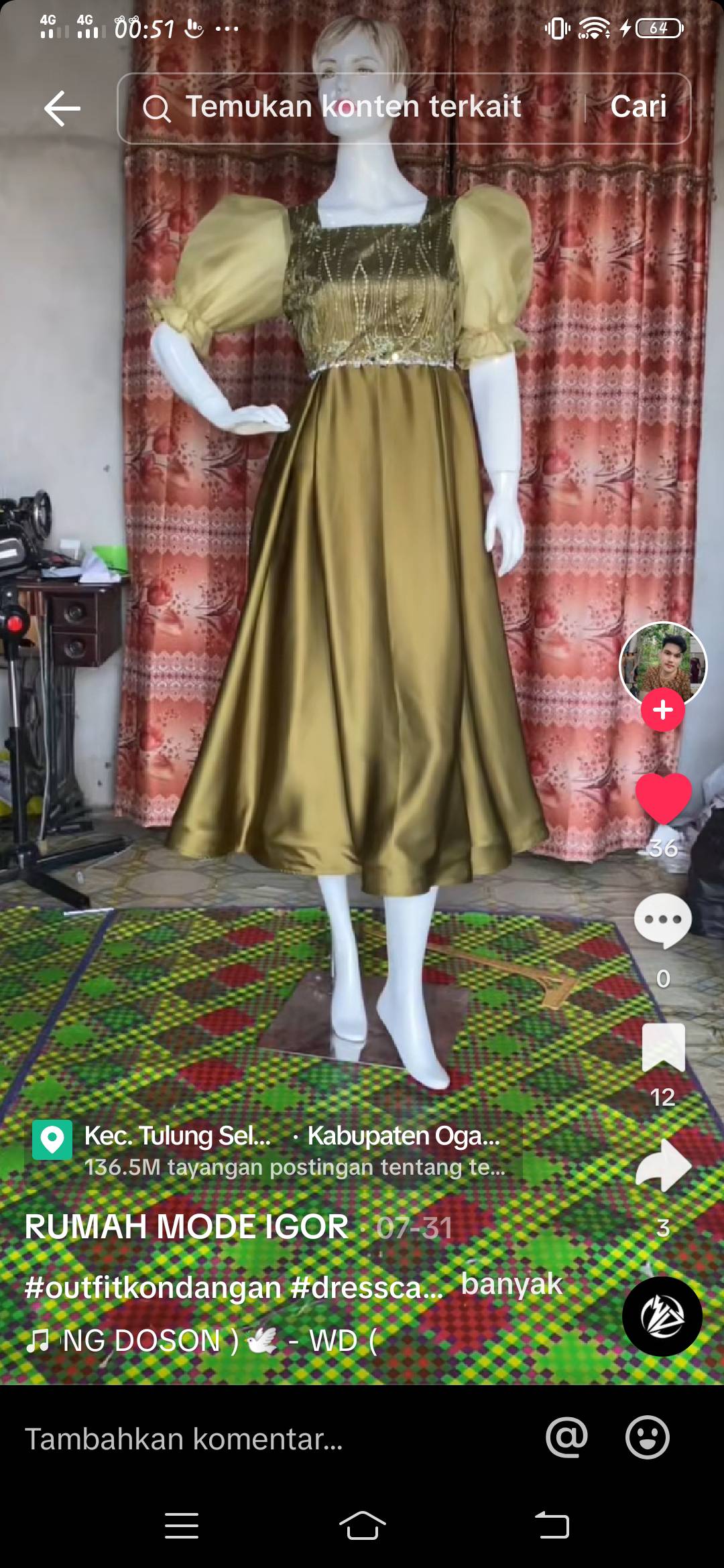Mention someone with the @ icon
The height and width of the screenshot is (1568, 724).
tap(566, 1437)
